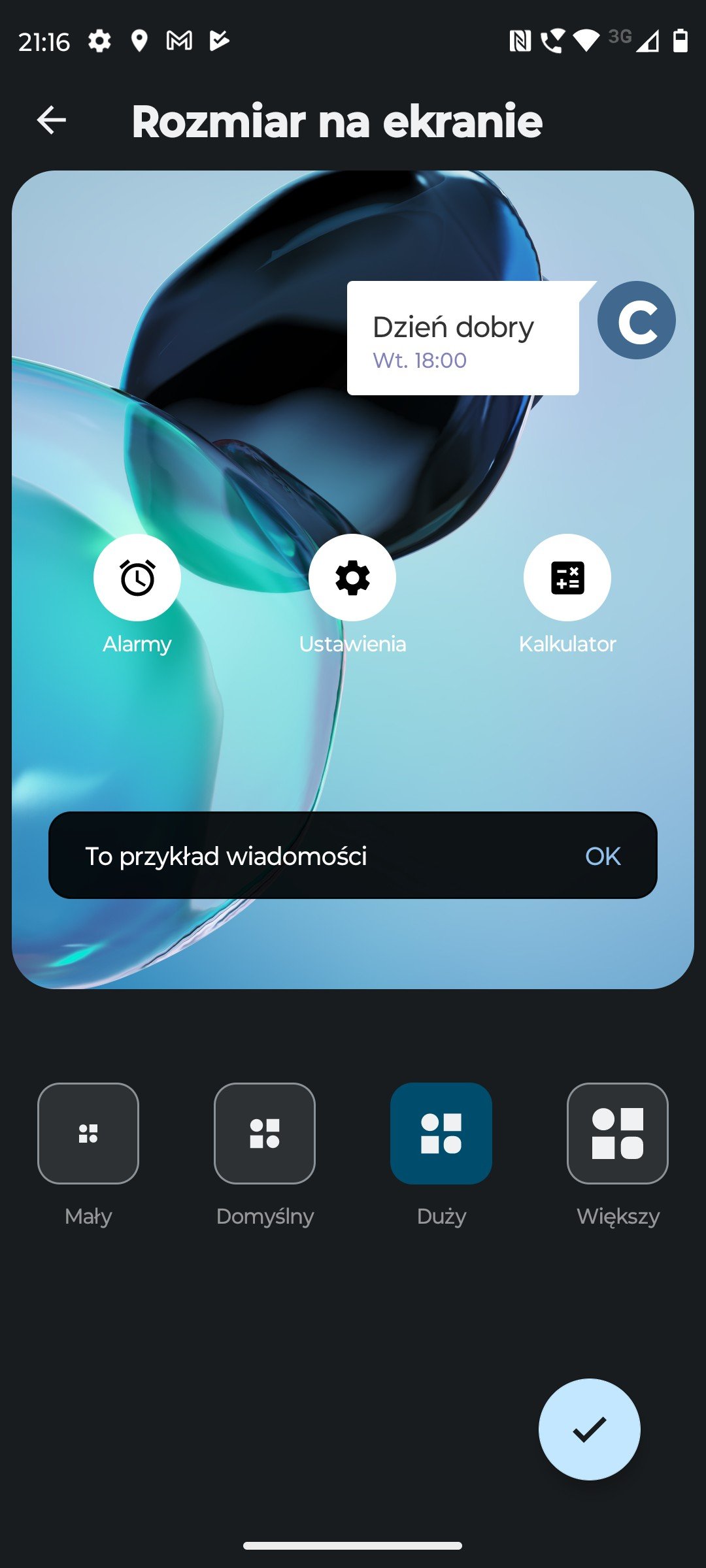Pick the Duży display size
Image resolution: width=706 pixels, height=1568 pixels.
pos(441,1134)
